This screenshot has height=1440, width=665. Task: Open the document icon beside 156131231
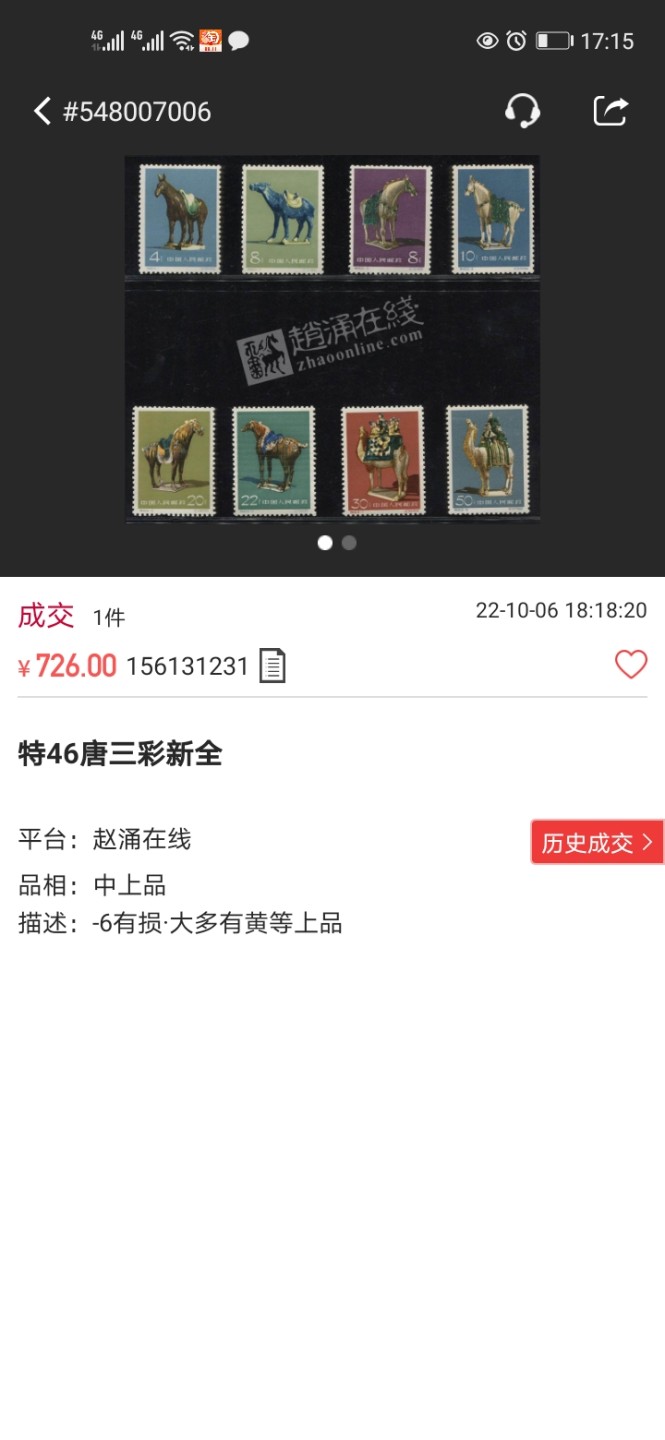(272, 666)
